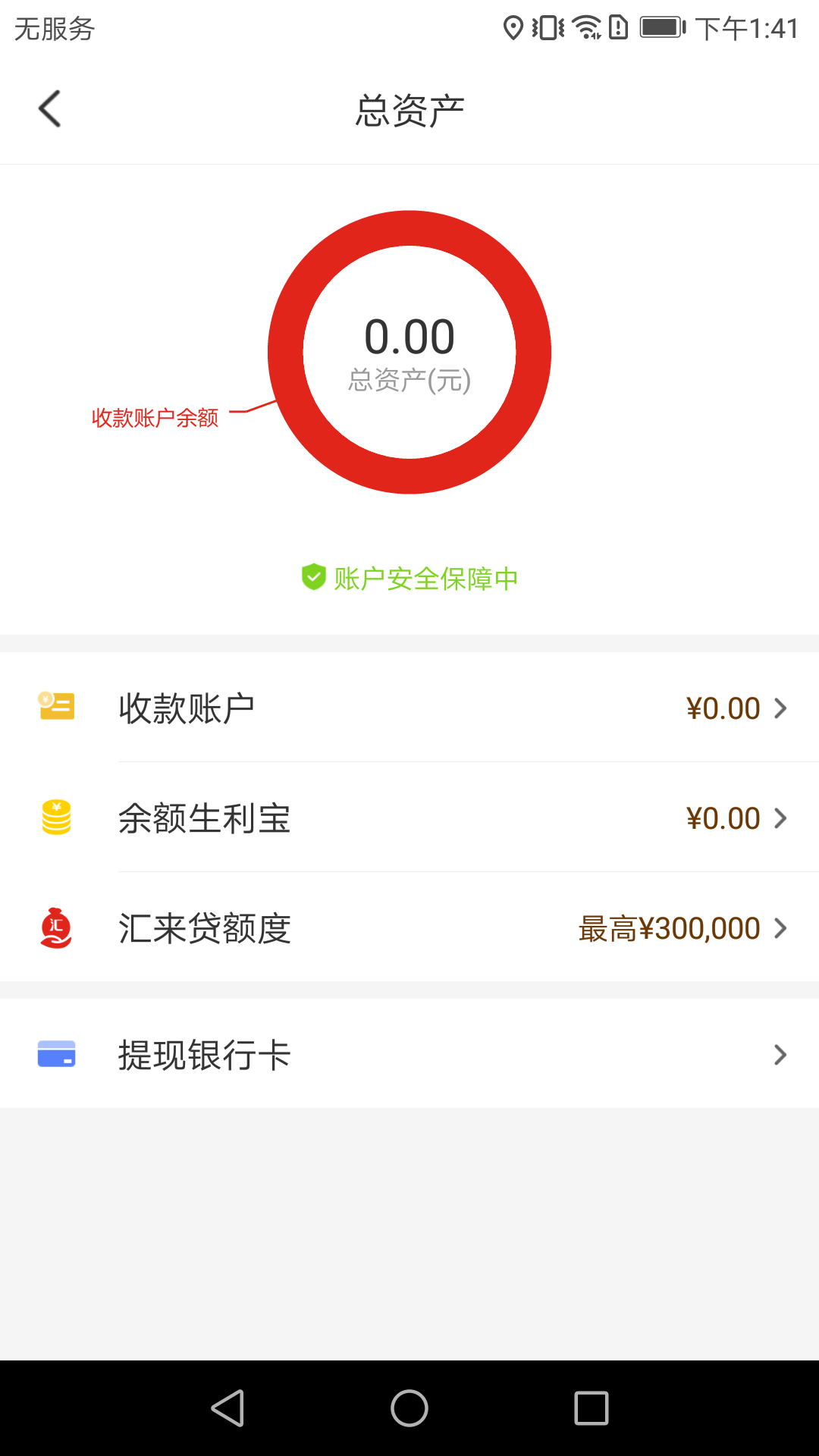The width and height of the screenshot is (819, 1456).
Task: Click the location icon in the status bar
Action: tap(513, 27)
